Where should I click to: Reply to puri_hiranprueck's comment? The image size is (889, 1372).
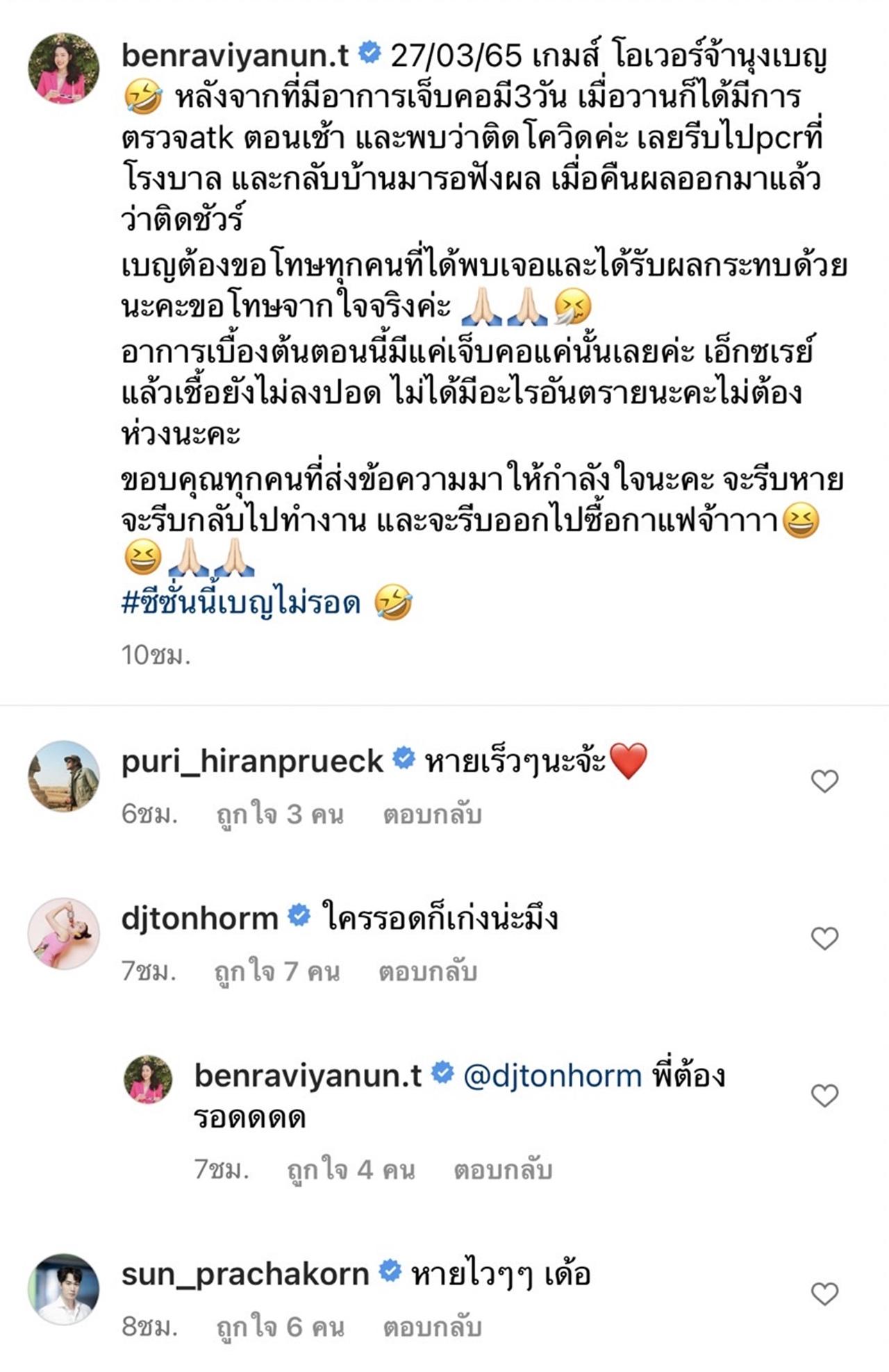point(432,814)
